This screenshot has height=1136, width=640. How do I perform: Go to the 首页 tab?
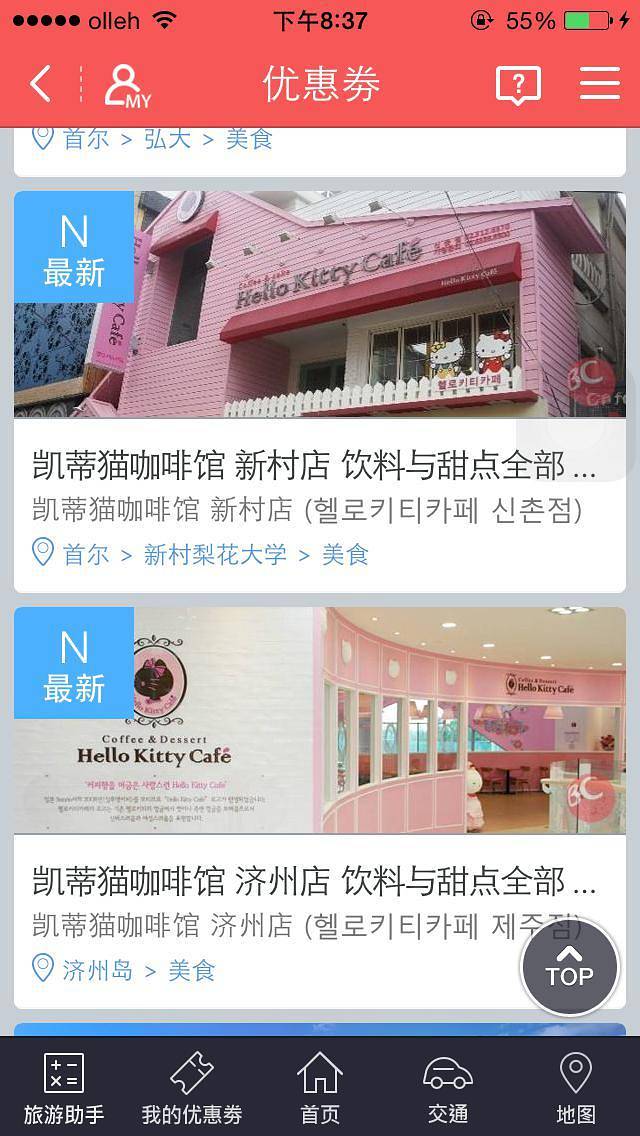pyautogui.click(x=320, y=1088)
